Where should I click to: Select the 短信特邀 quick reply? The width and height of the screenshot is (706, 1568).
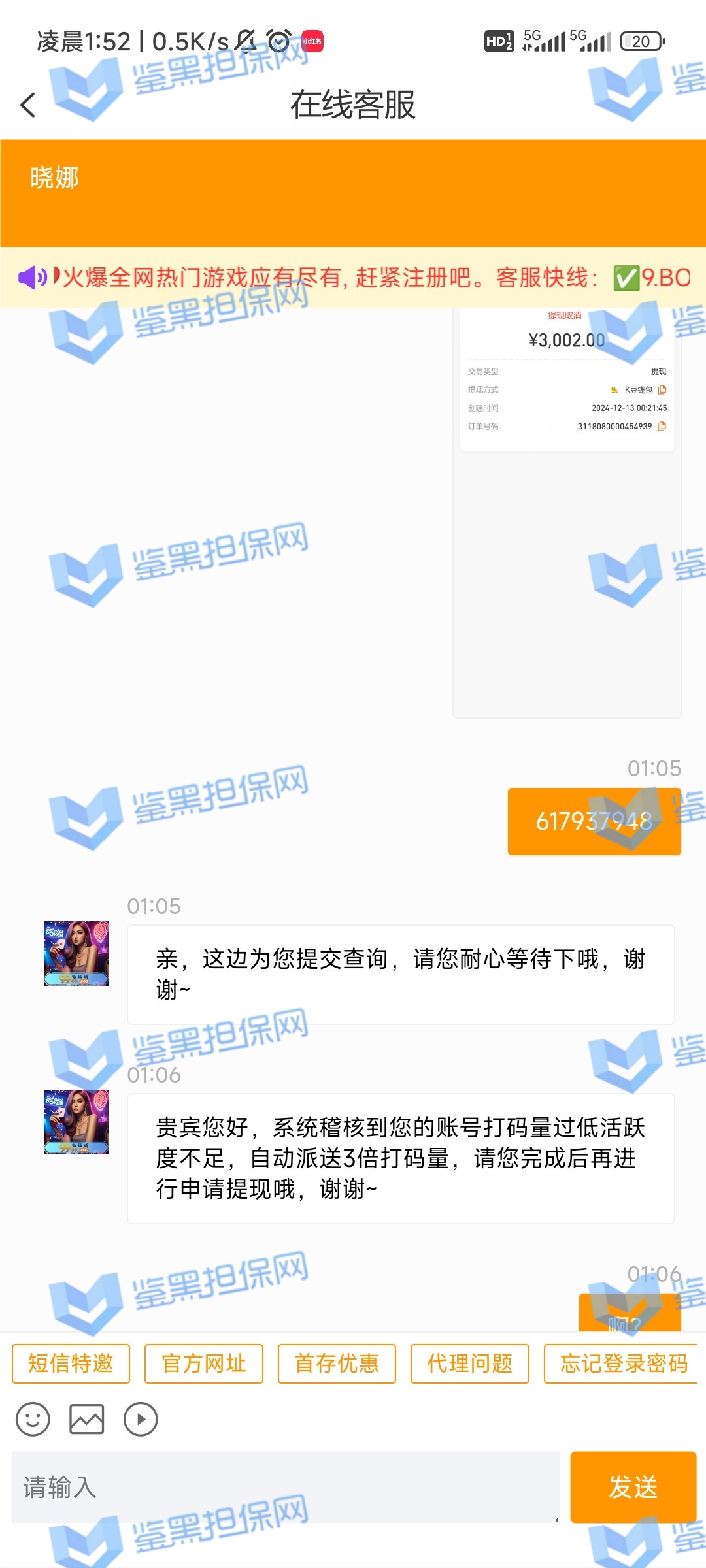pos(71,1364)
